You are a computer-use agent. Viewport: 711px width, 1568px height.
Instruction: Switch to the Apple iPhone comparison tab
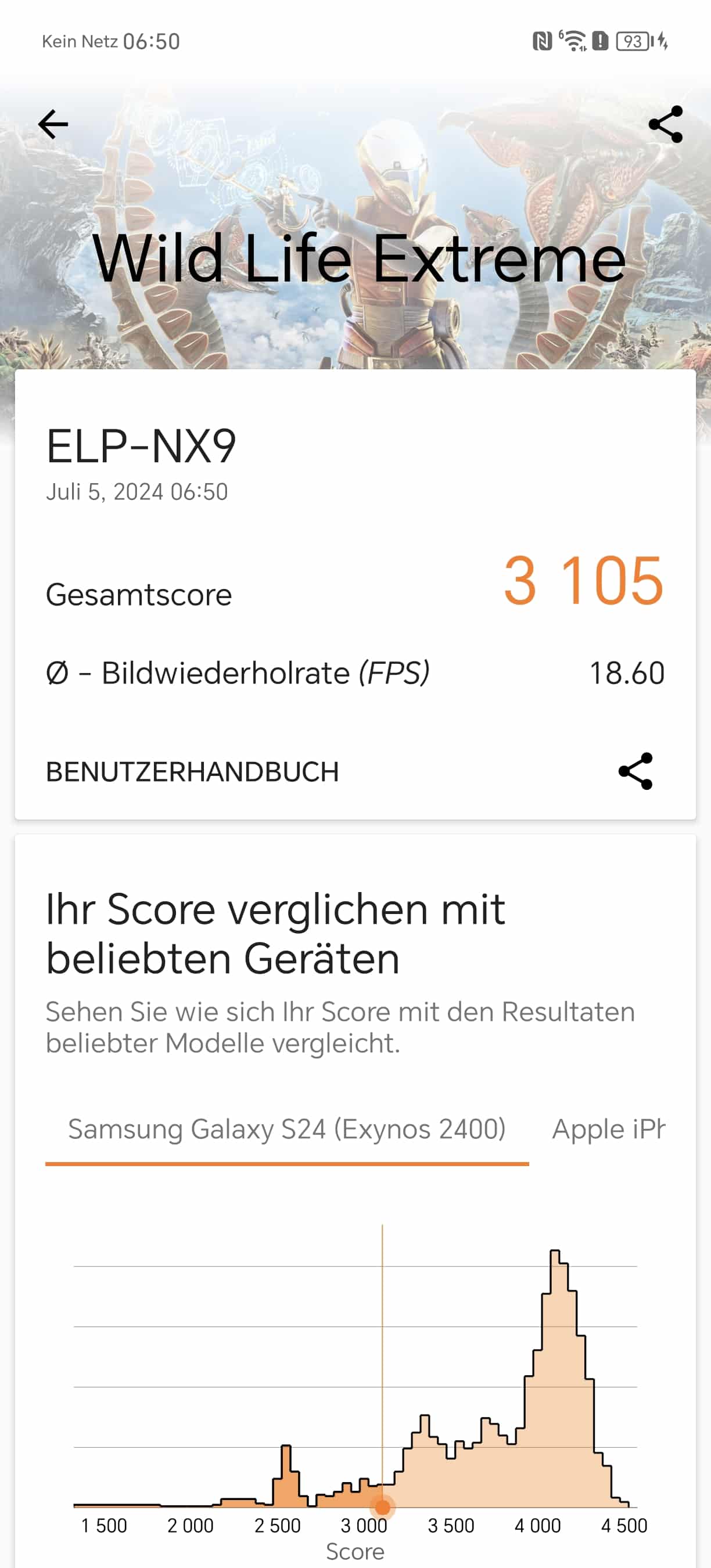click(608, 1130)
